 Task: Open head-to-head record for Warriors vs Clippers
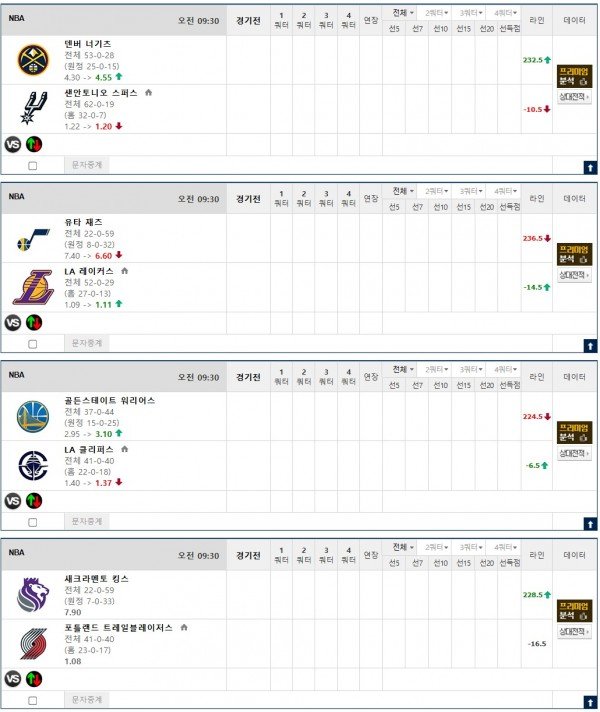[574, 454]
